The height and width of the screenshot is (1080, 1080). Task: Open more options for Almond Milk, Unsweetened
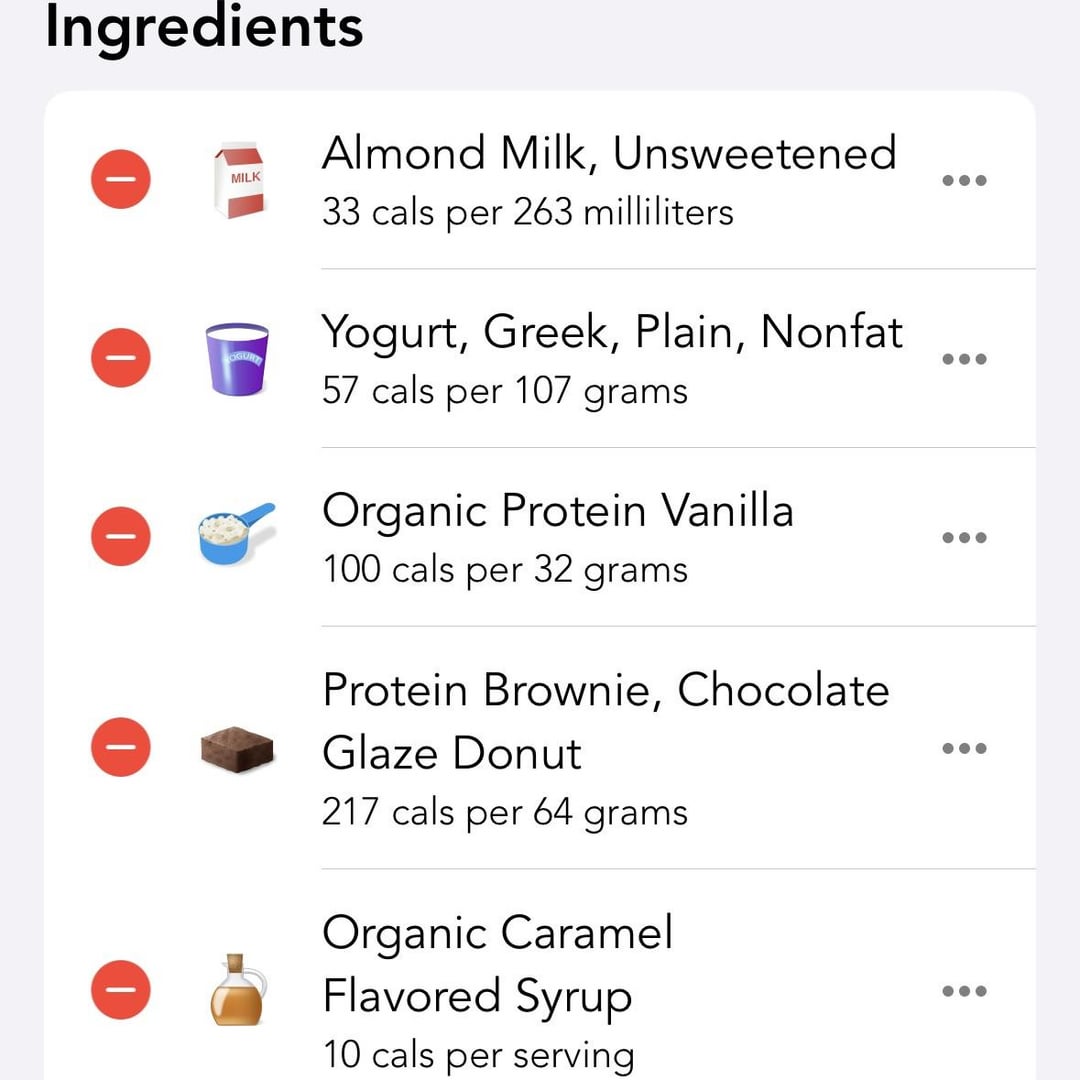click(x=964, y=181)
